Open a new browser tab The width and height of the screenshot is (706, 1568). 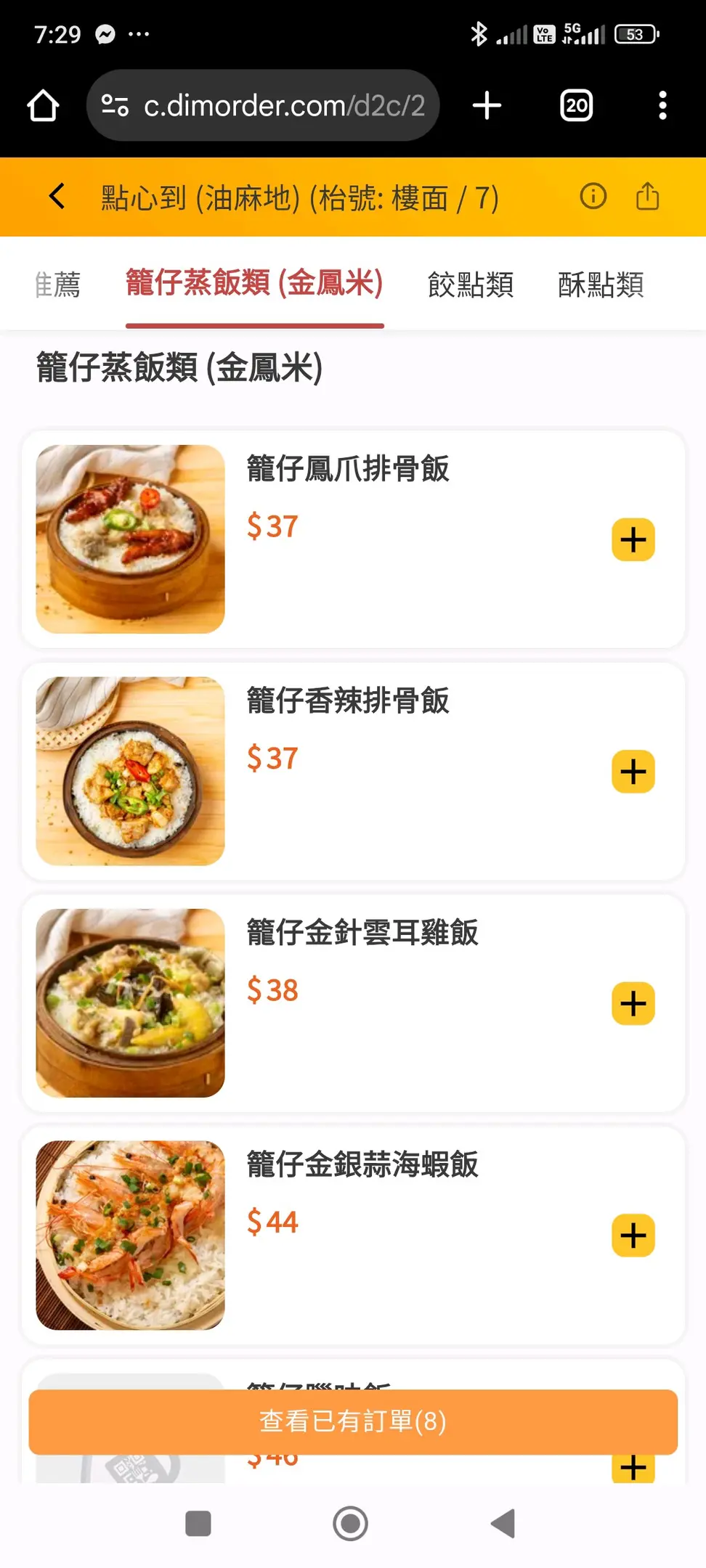pyautogui.click(x=487, y=106)
